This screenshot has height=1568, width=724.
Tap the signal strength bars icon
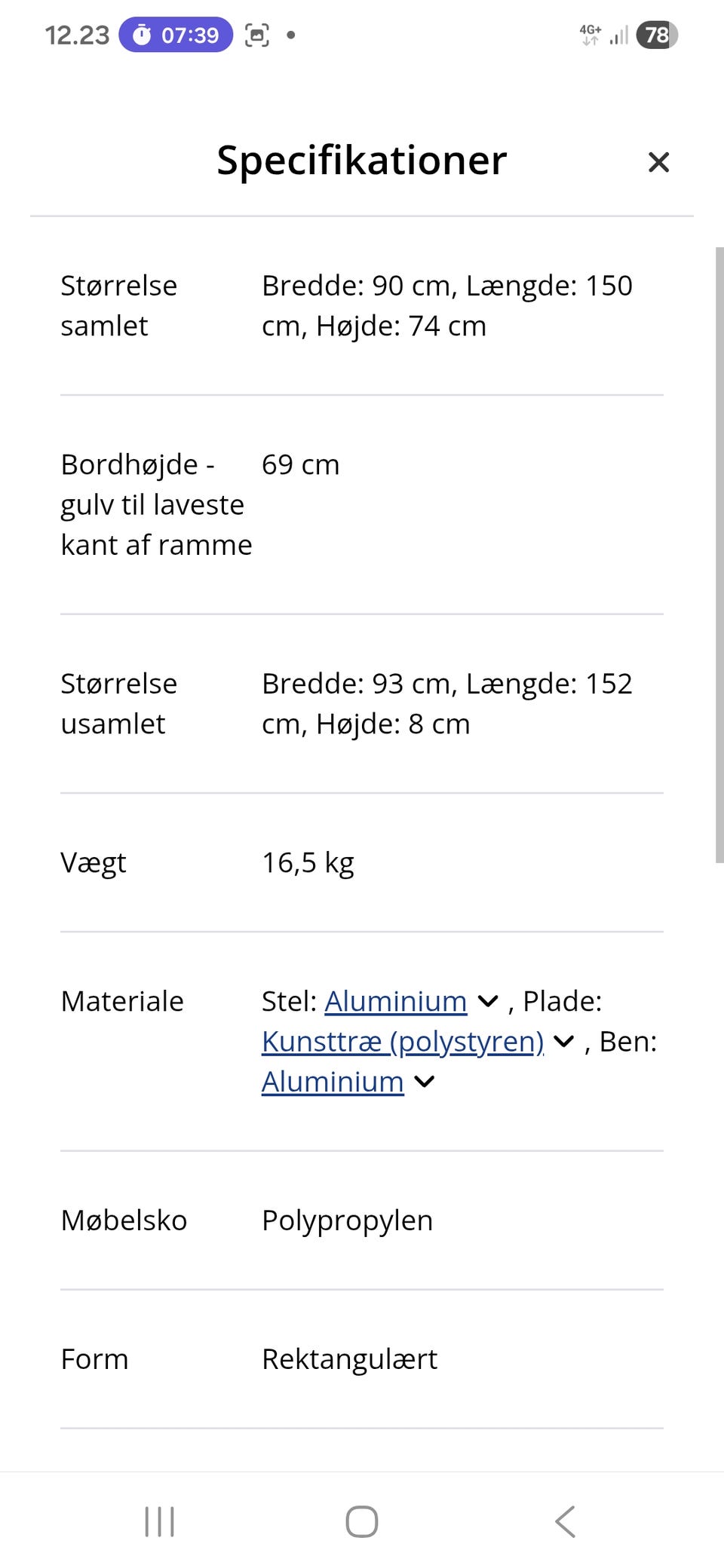click(618, 35)
